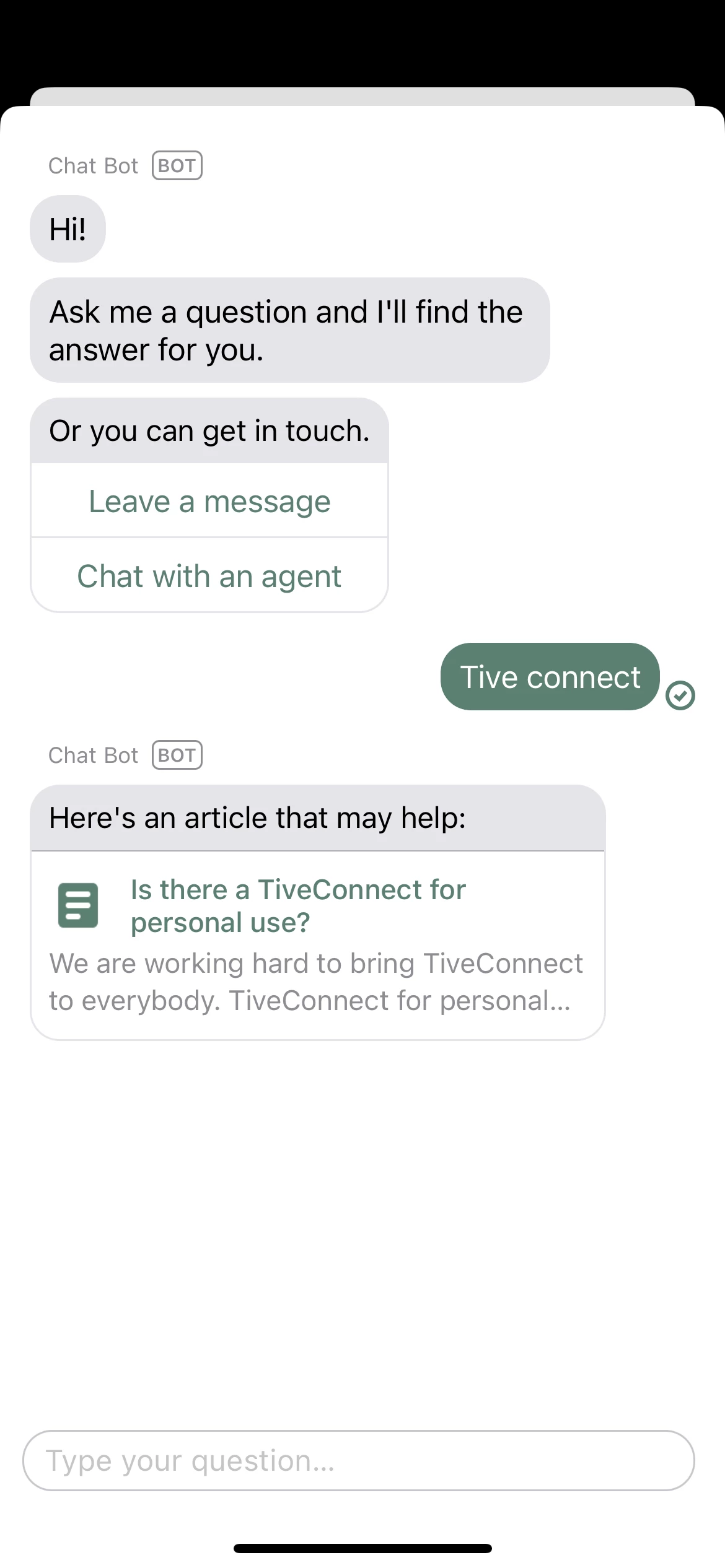Focus the Type your question field
Screen dimensions: 725x1568
tap(358, 1460)
